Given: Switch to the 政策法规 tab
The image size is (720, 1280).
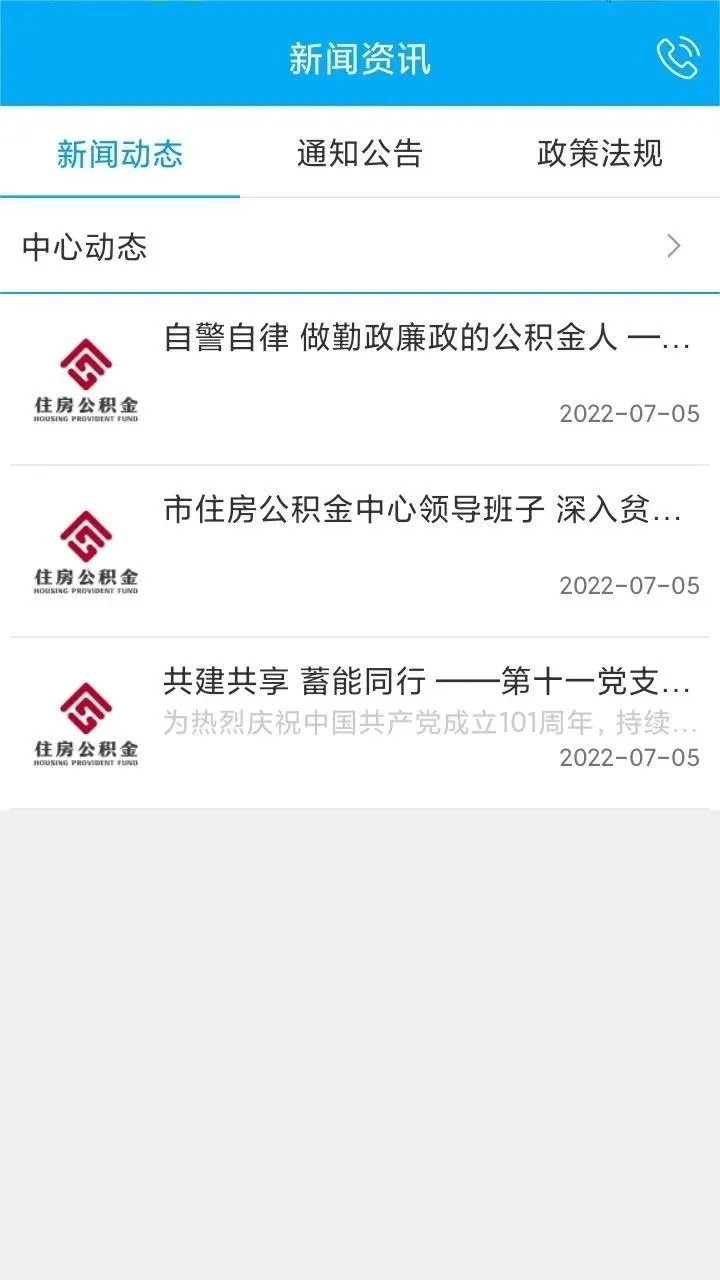Looking at the screenshot, I should 598,154.
